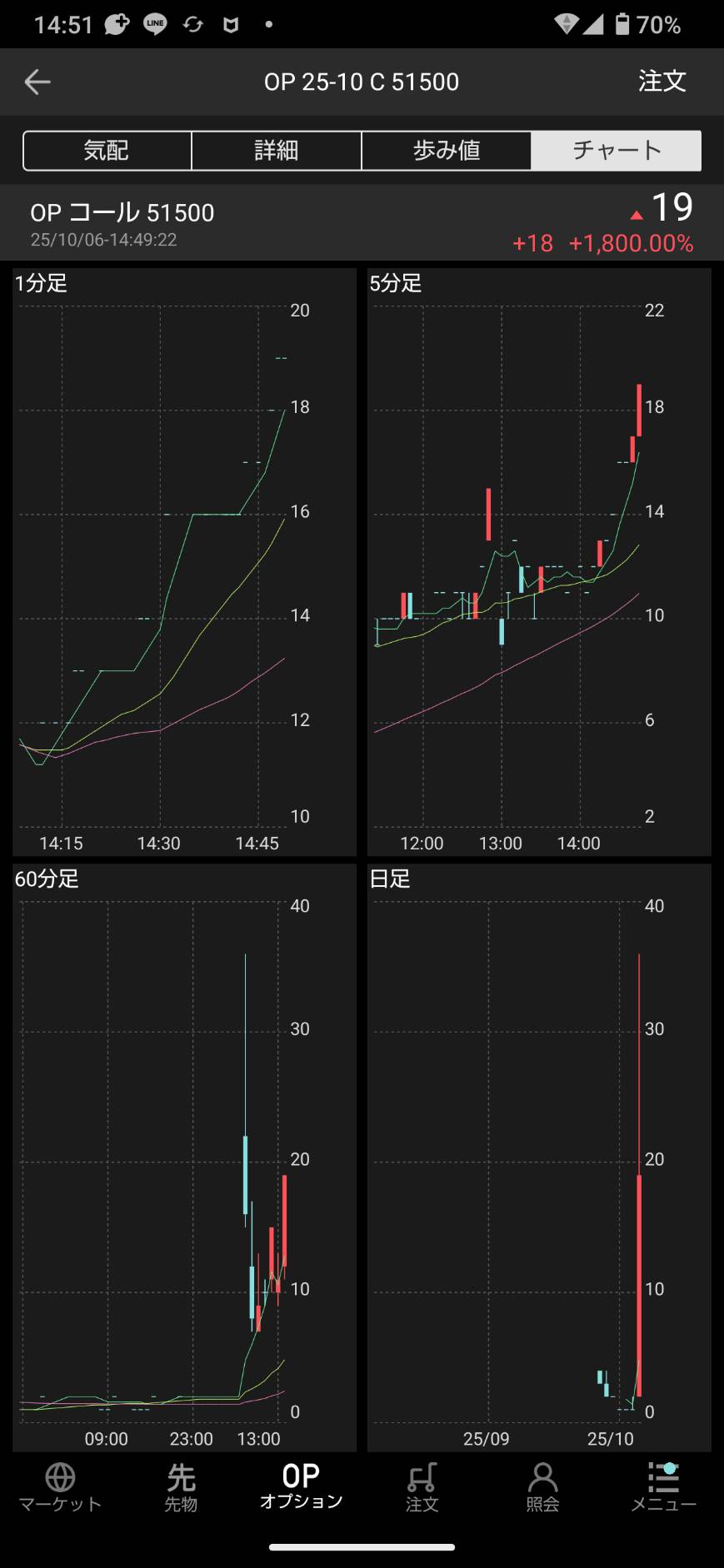The image size is (724, 1568).
Task: Open the 5分足 chart
Action: [539, 562]
